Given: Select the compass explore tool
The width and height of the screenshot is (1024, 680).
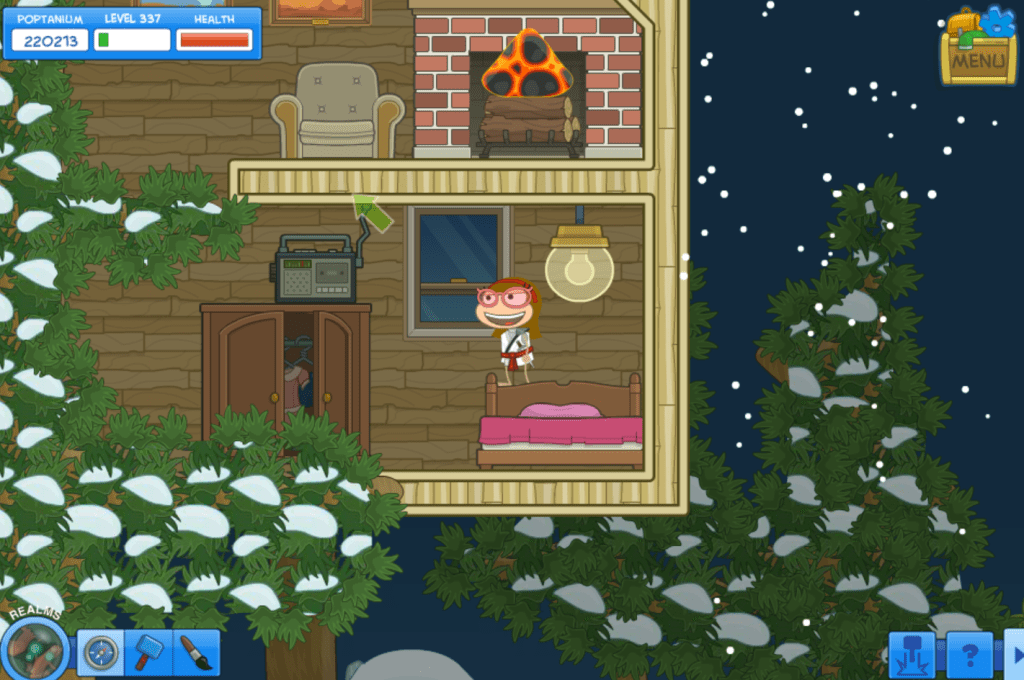Looking at the screenshot, I should (x=101, y=654).
